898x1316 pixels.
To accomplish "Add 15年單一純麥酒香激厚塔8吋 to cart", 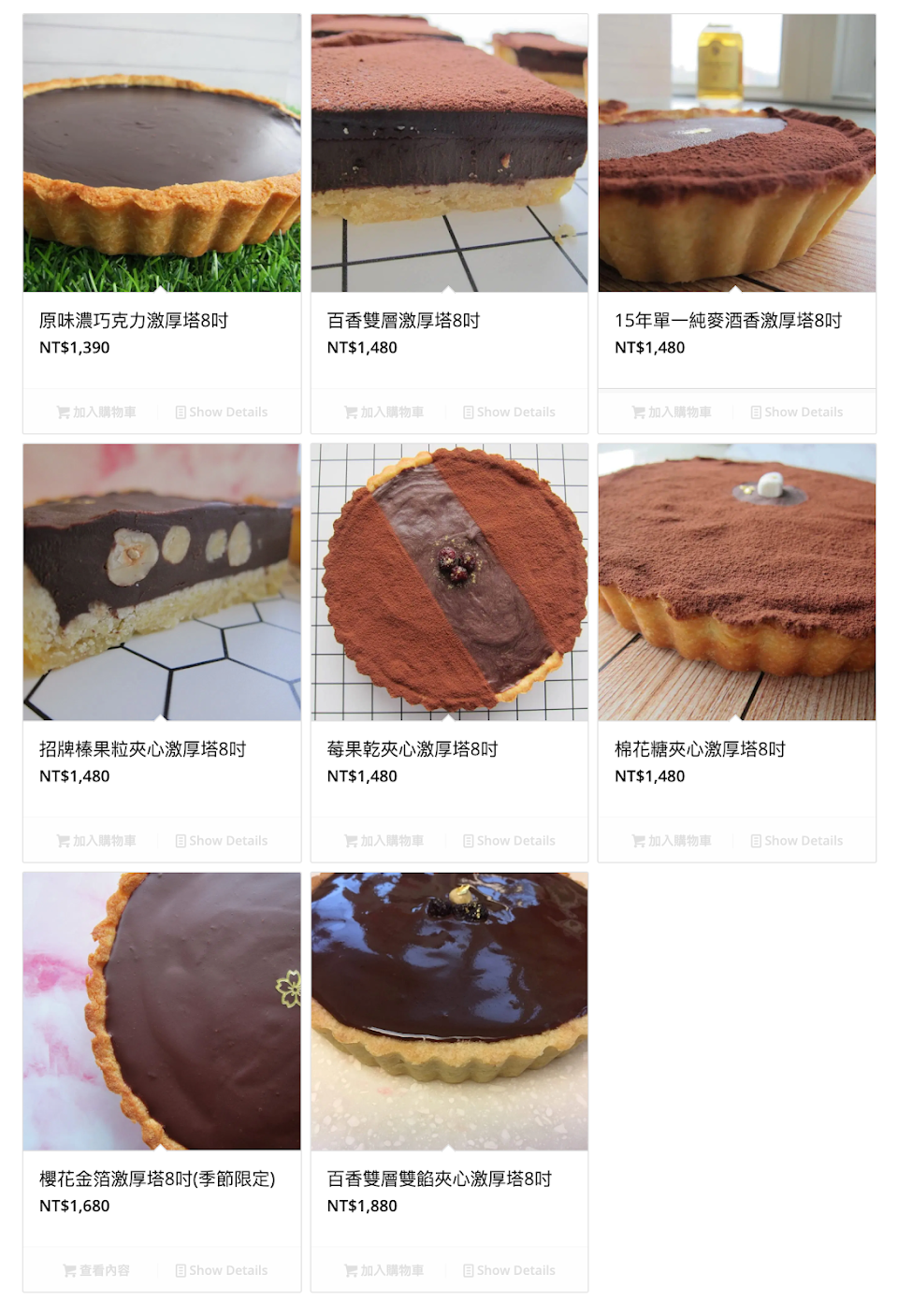I will pos(671,412).
